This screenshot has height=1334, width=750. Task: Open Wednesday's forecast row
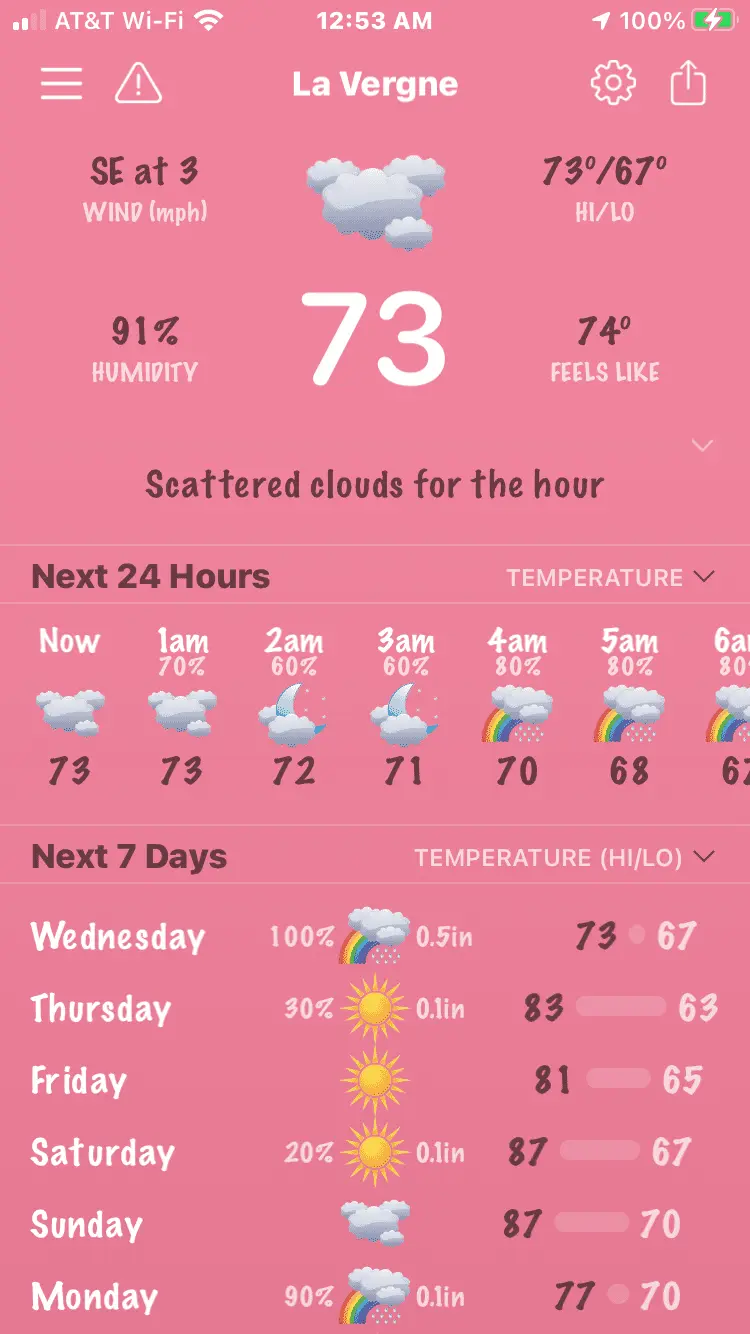375,937
